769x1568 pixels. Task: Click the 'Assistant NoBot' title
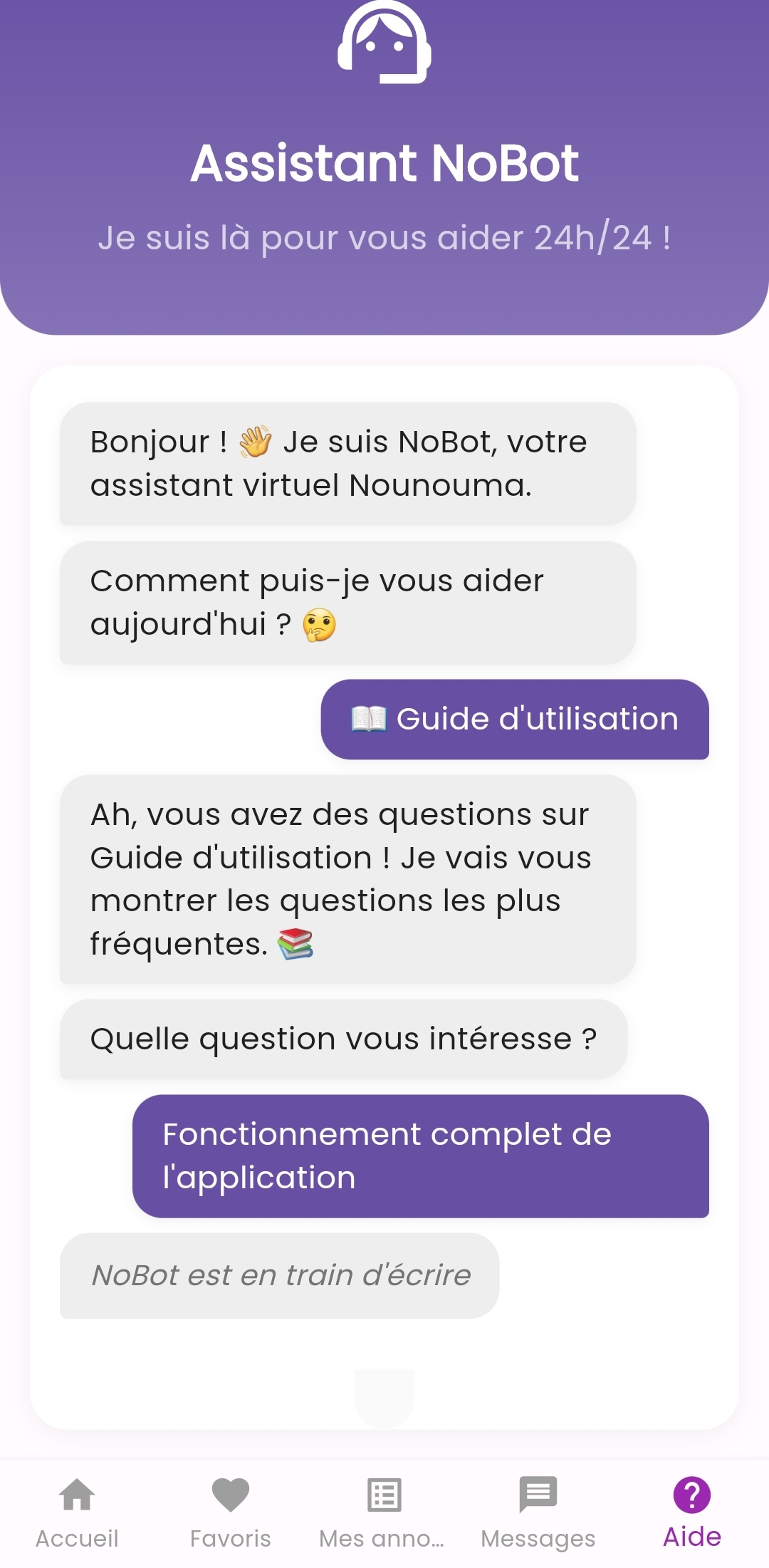(384, 165)
